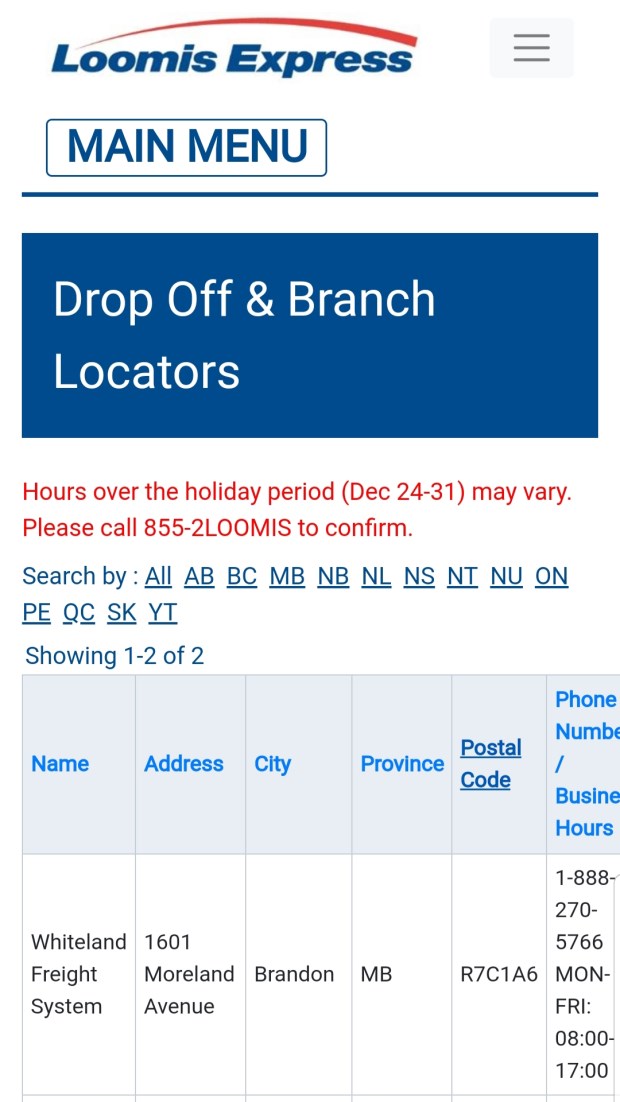Filter locations by SK
The image size is (620, 1102).
[121, 612]
